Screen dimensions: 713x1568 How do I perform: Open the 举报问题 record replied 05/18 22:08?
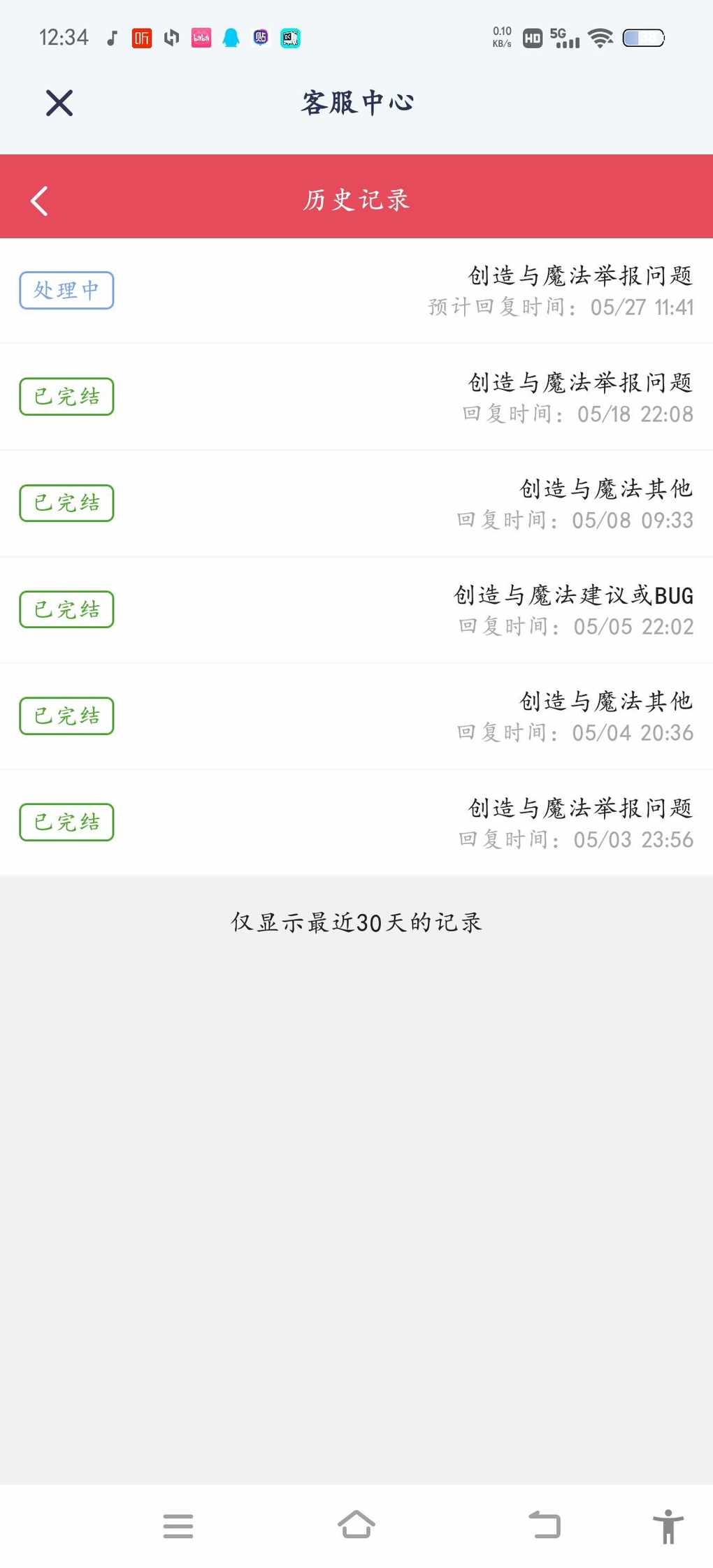tap(356, 397)
